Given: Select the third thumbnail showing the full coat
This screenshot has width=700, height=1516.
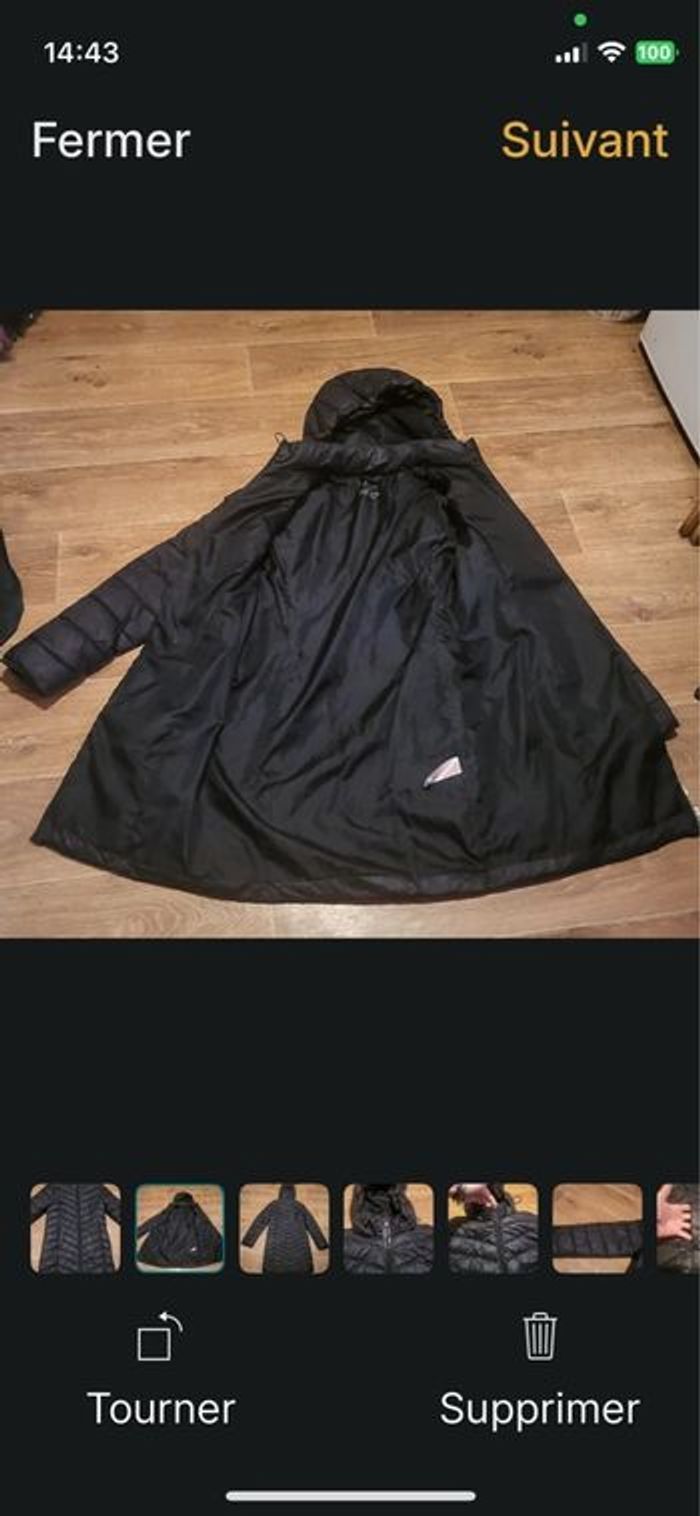Looking at the screenshot, I should point(284,1227).
